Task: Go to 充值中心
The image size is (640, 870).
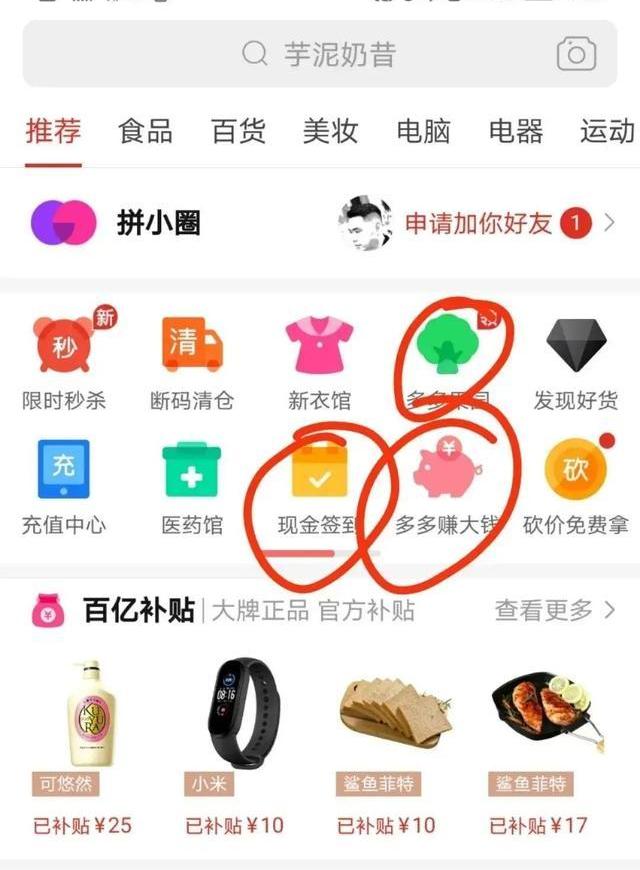Action: (64, 485)
